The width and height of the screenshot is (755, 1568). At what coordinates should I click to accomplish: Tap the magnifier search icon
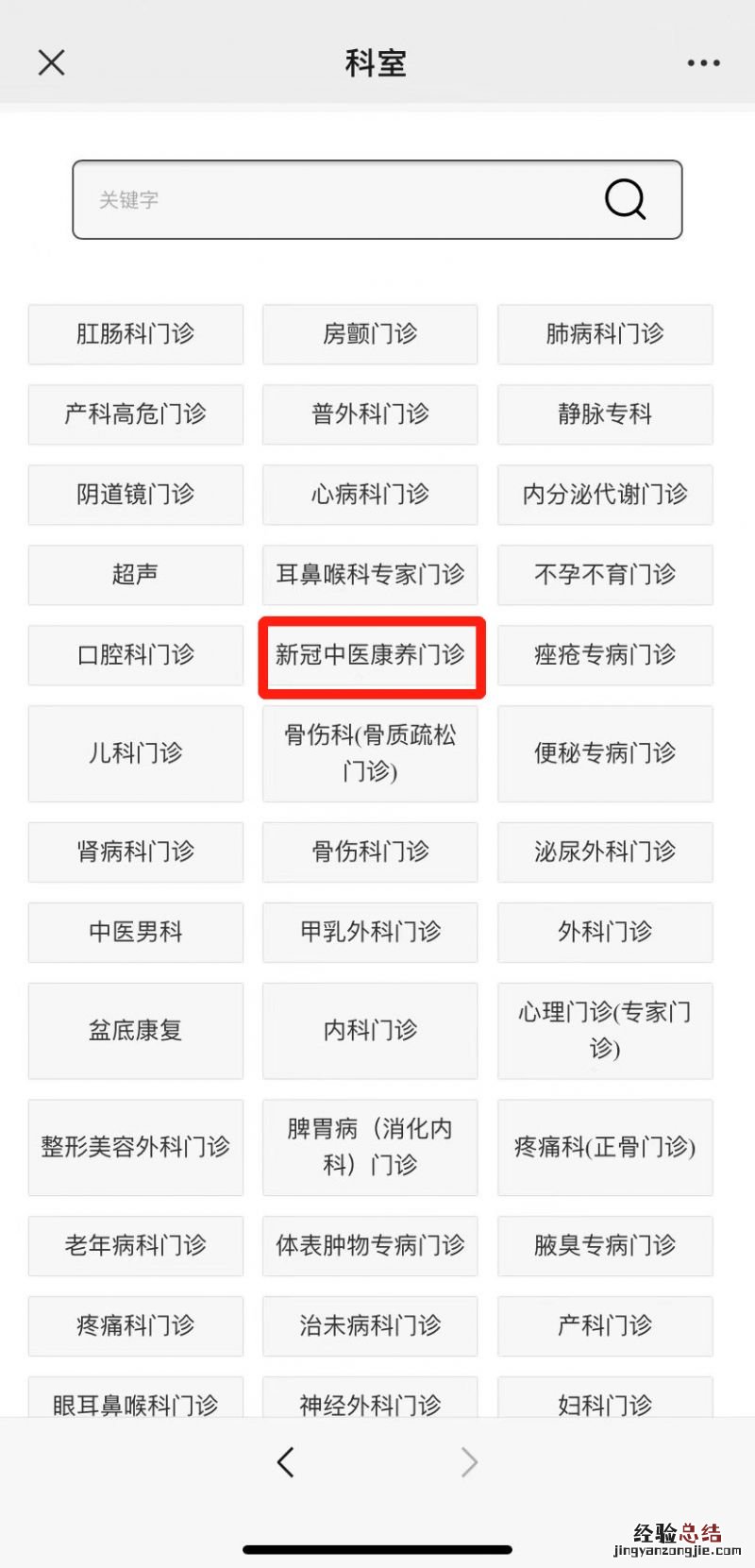pyautogui.click(x=625, y=199)
